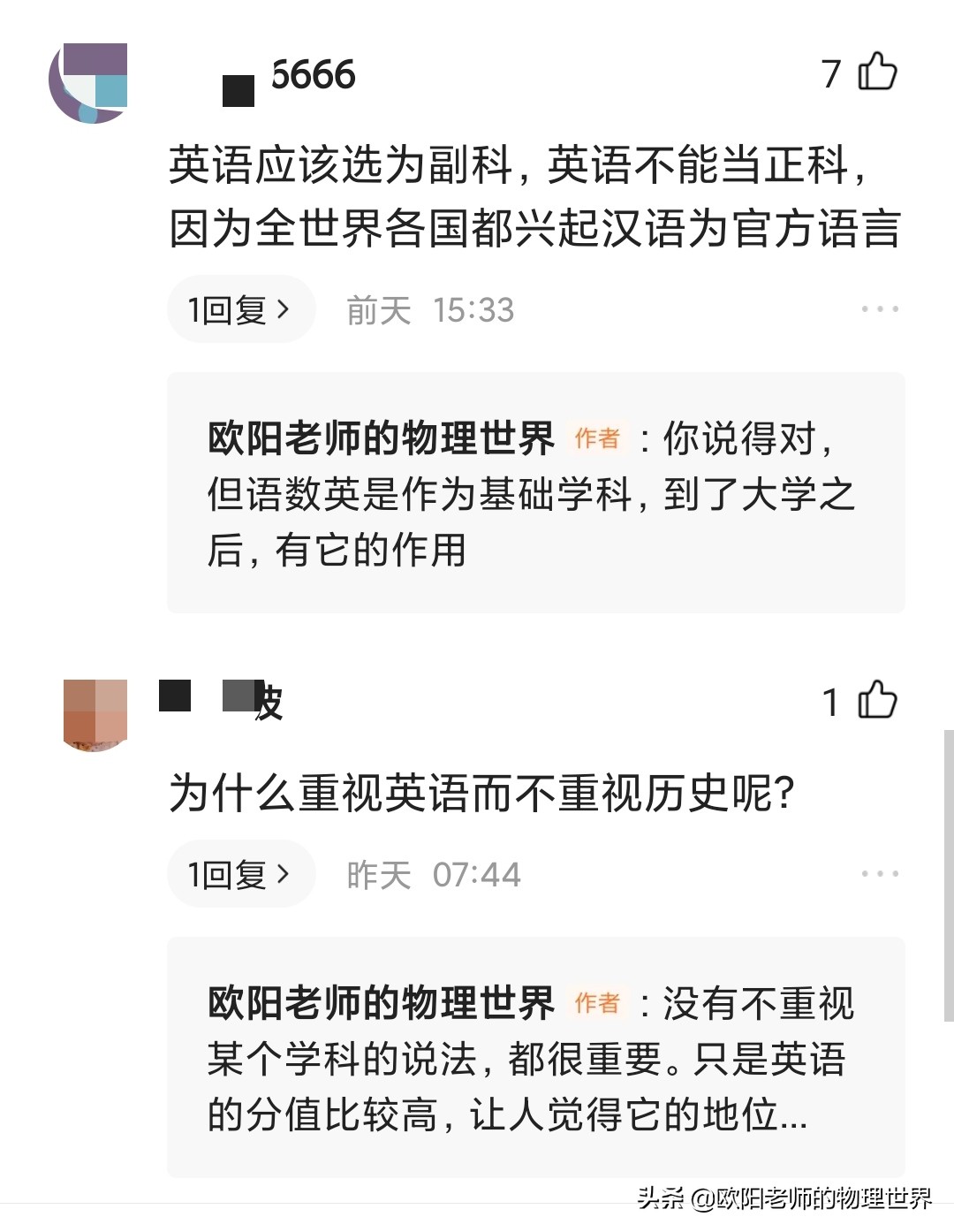954x1232 pixels.
Task: Open replies under the history question comment
Action: 240,875
